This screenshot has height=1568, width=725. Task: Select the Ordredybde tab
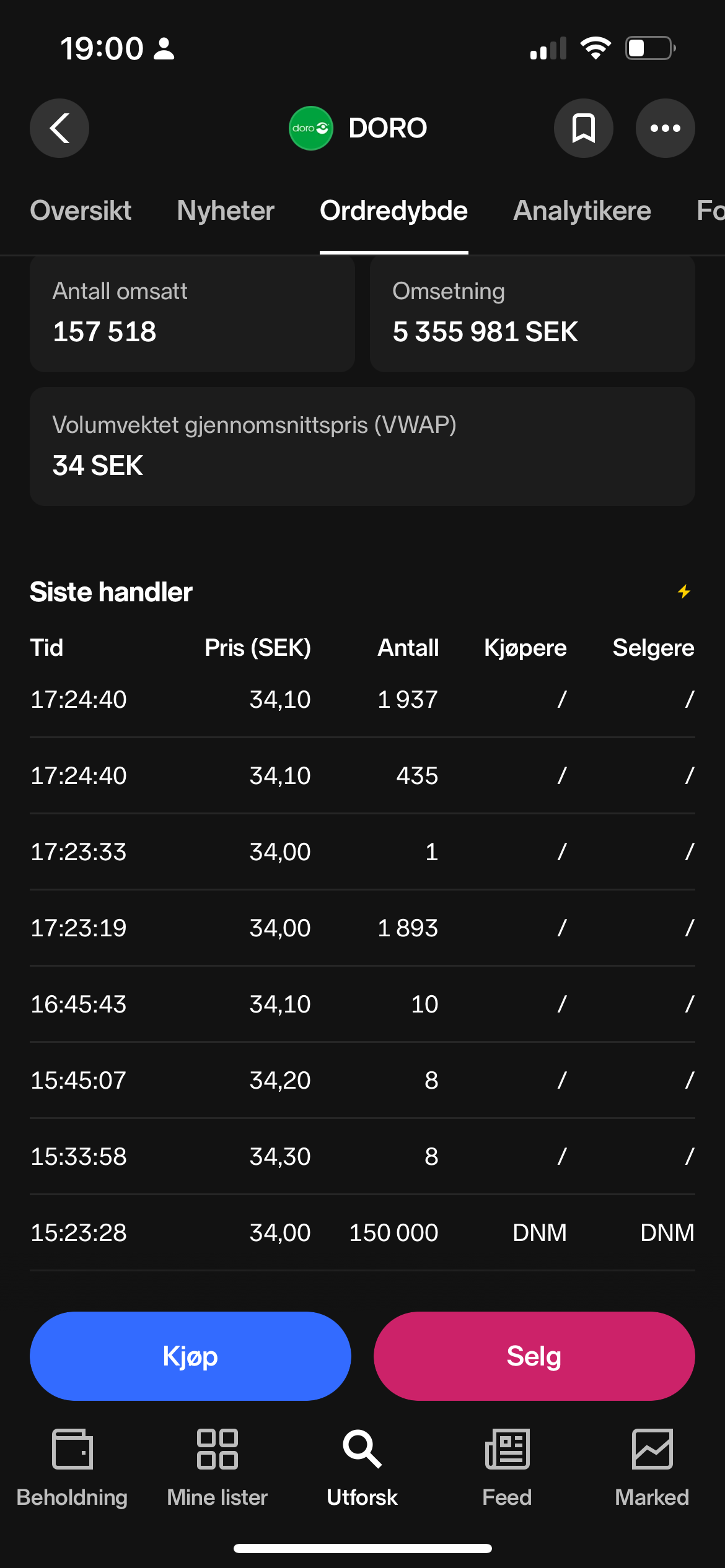point(393,211)
